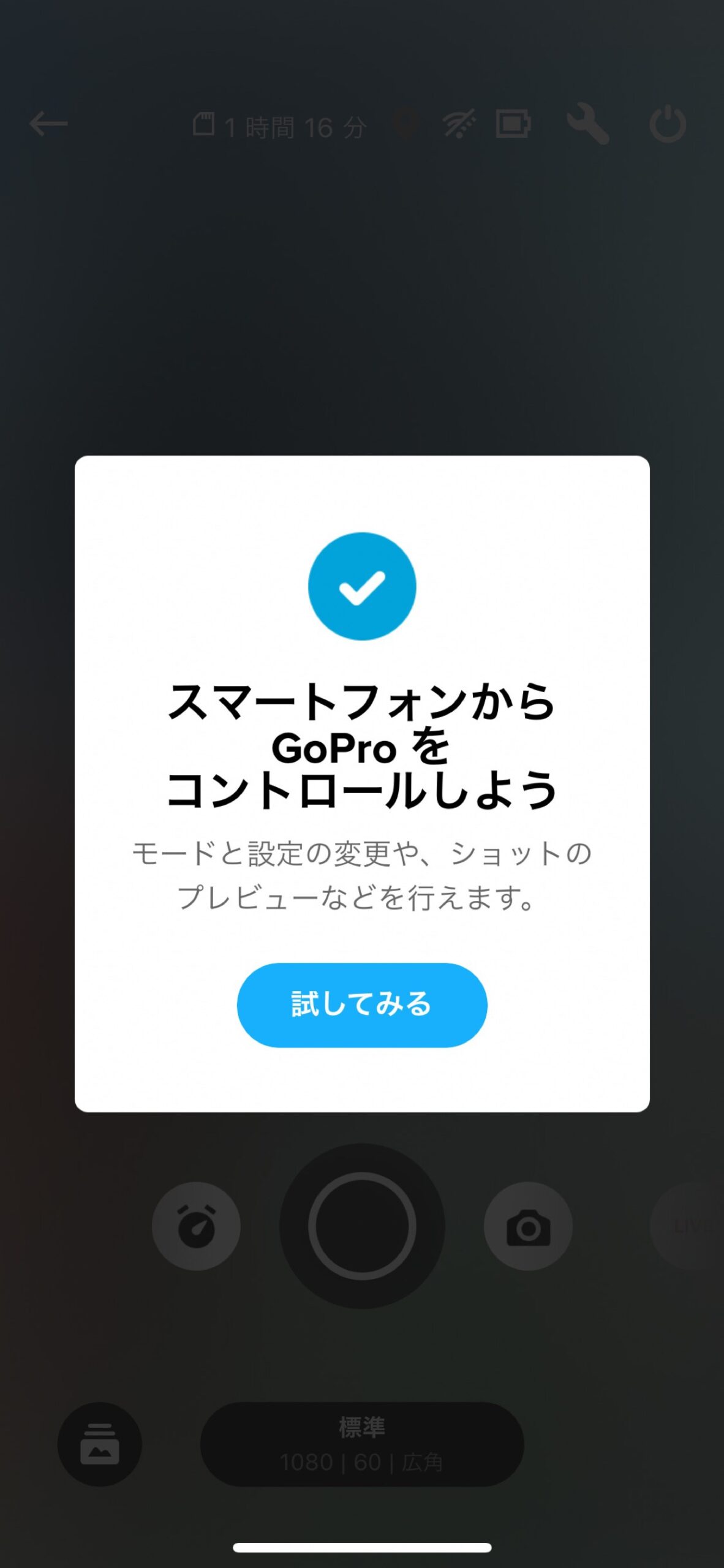Image resolution: width=724 pixels, height=1568 pixels.
Task: Switch to photo camera mode
Action: point(528,1227)
